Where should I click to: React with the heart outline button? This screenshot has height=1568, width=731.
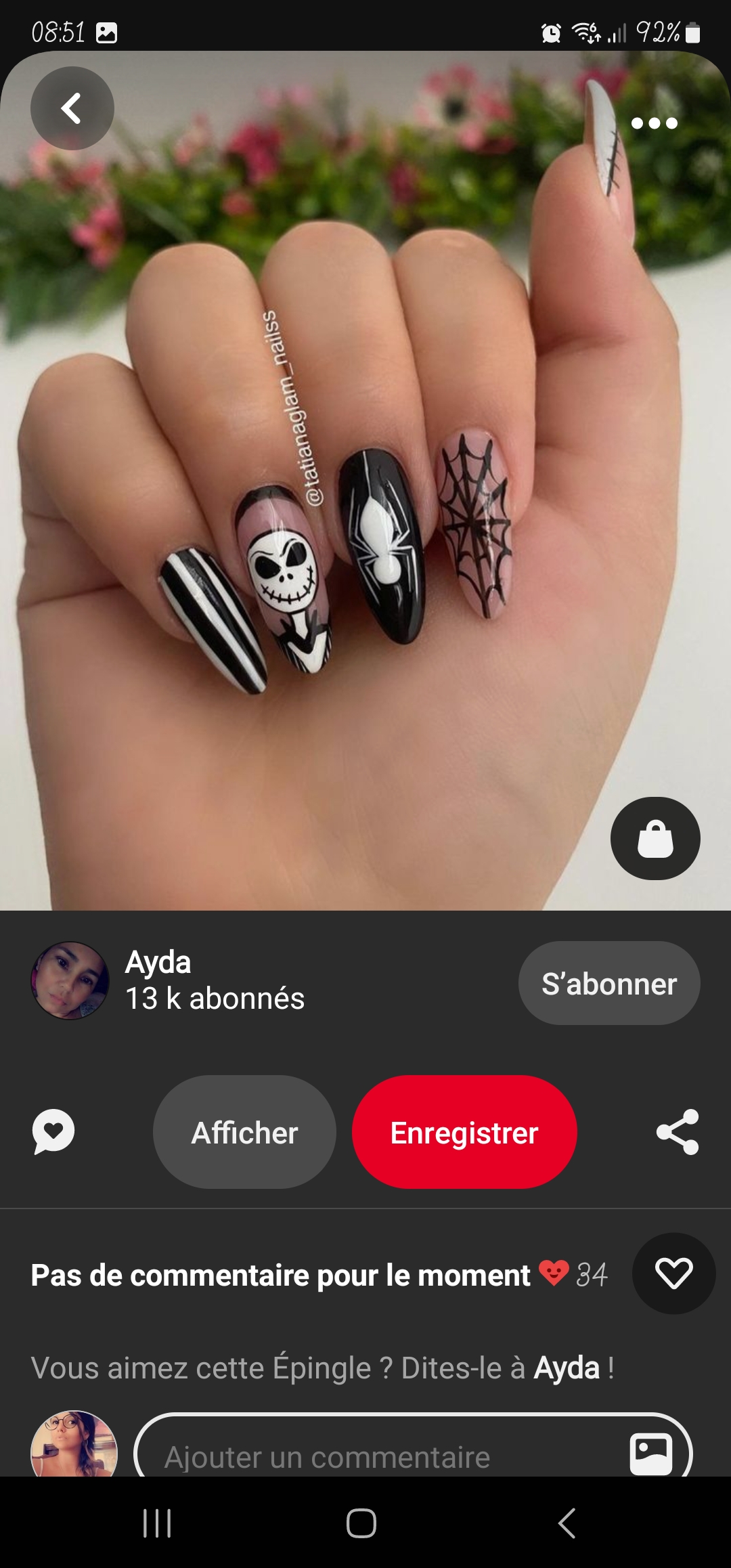[673, 1273]
